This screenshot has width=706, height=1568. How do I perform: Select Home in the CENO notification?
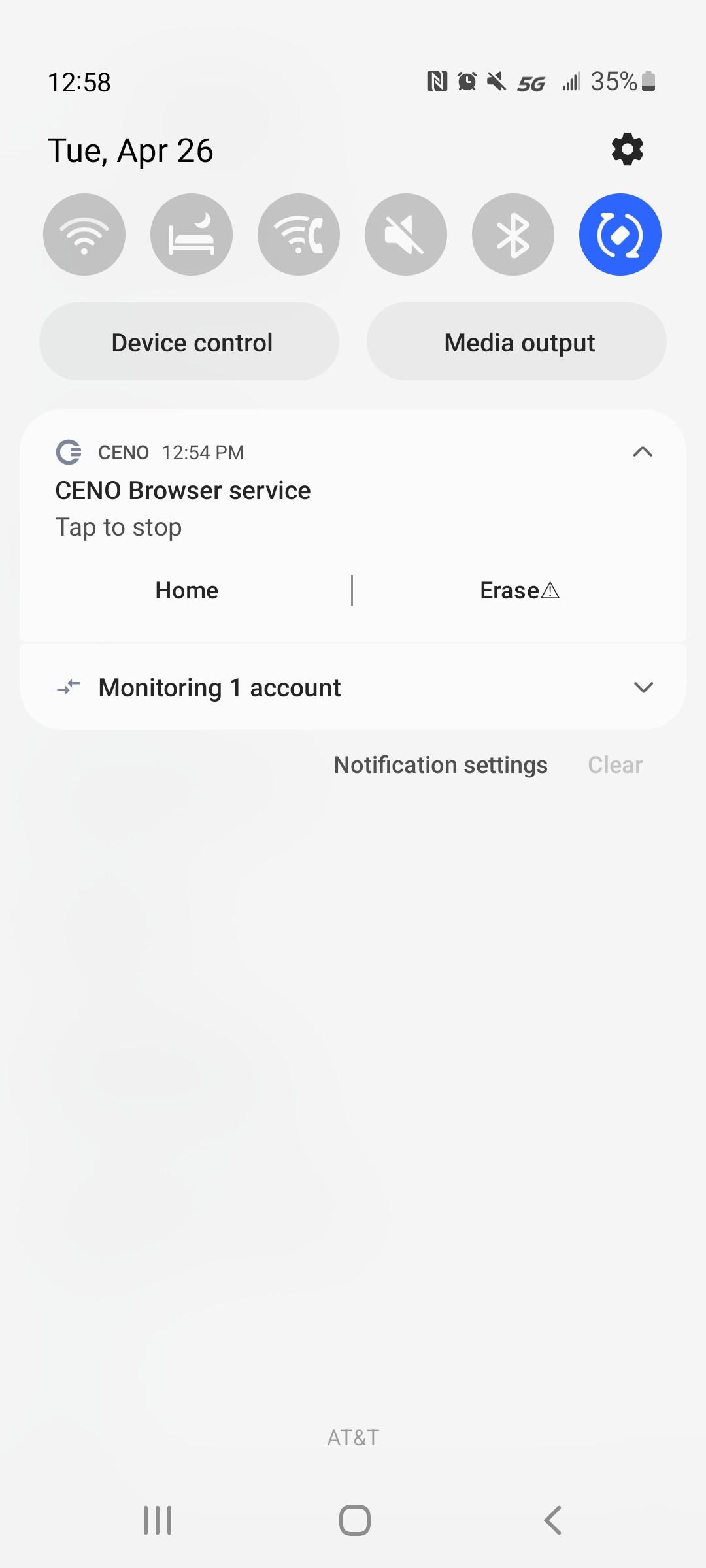click(187, 591)
